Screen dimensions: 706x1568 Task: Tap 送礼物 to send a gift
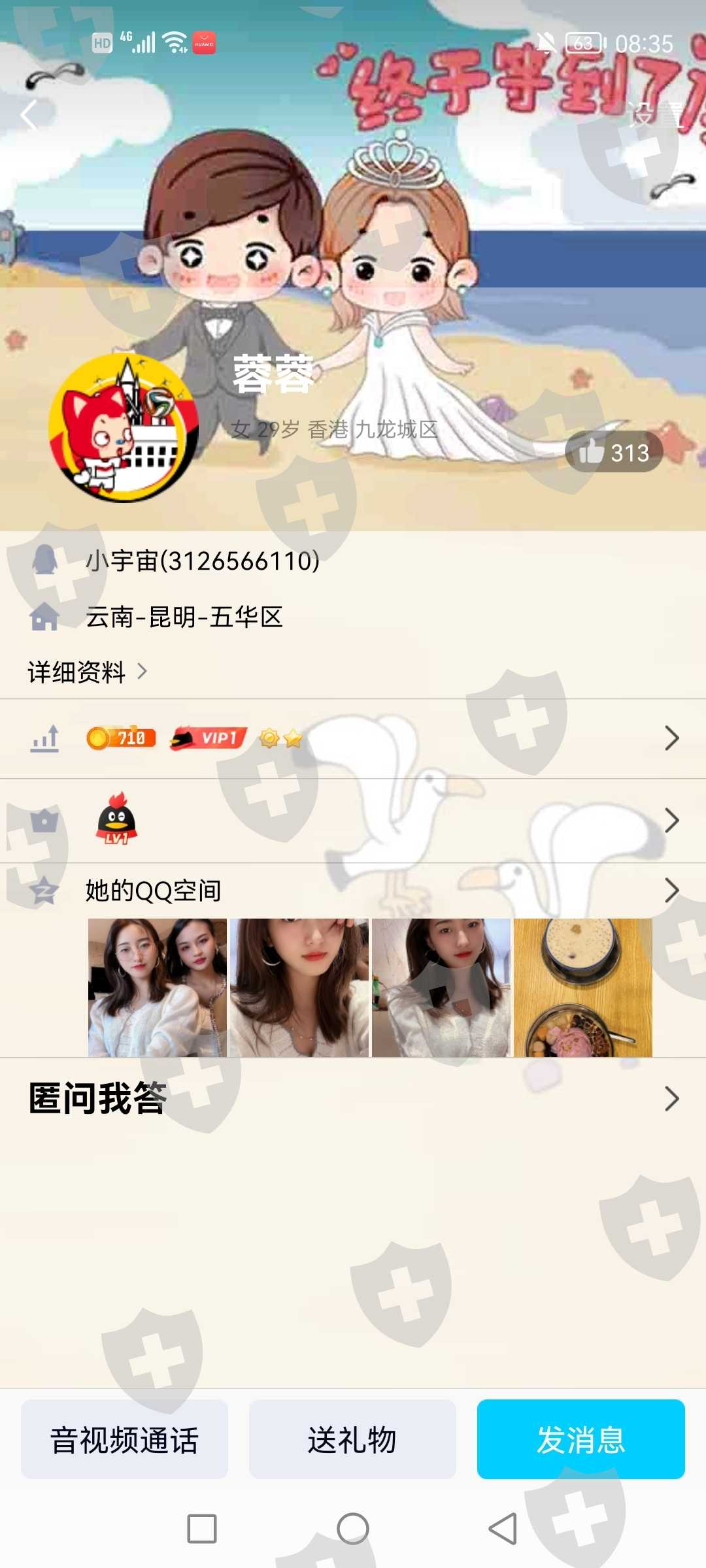352,1439
